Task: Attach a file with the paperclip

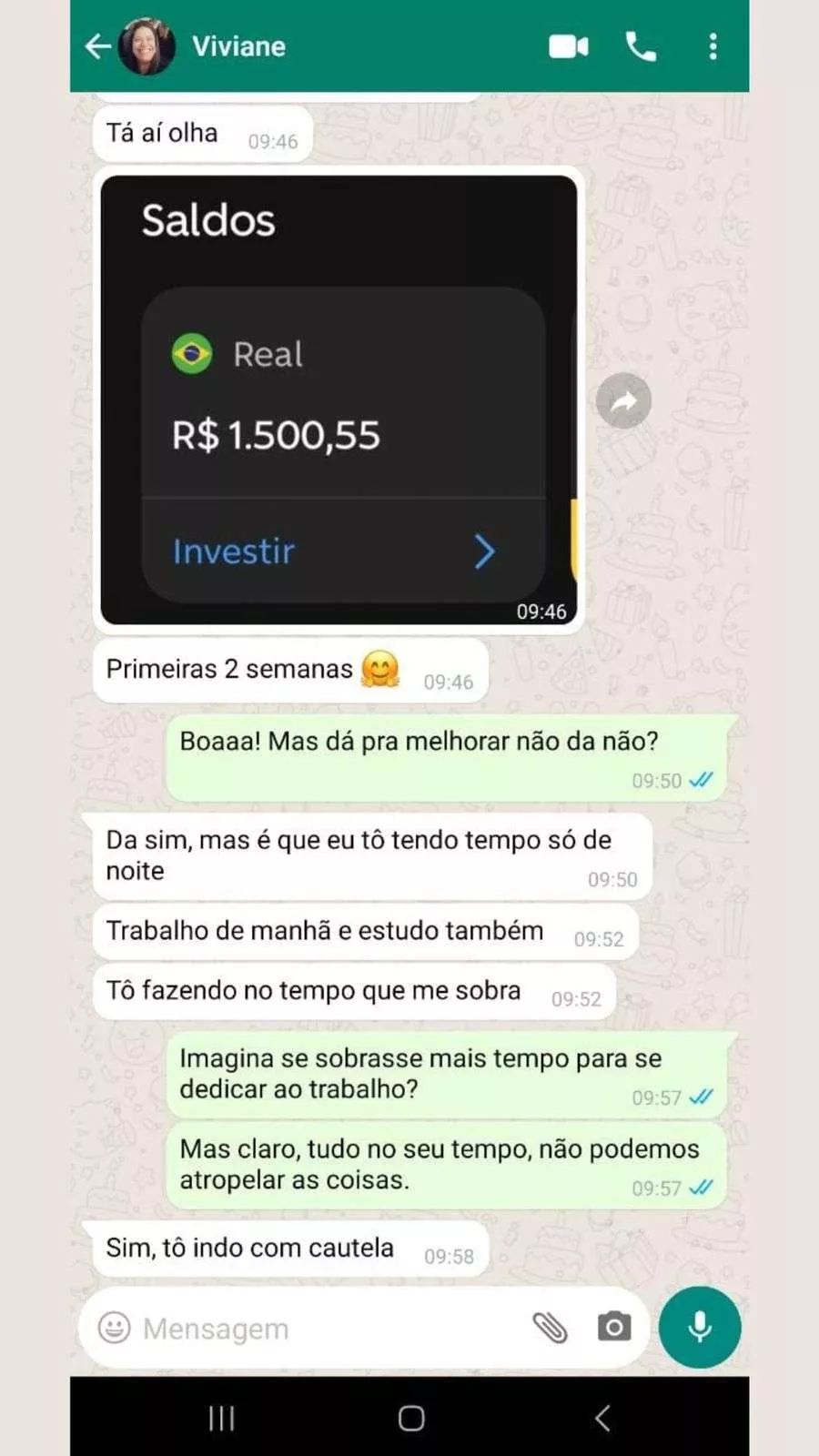Action: (x=550, y=1328)
